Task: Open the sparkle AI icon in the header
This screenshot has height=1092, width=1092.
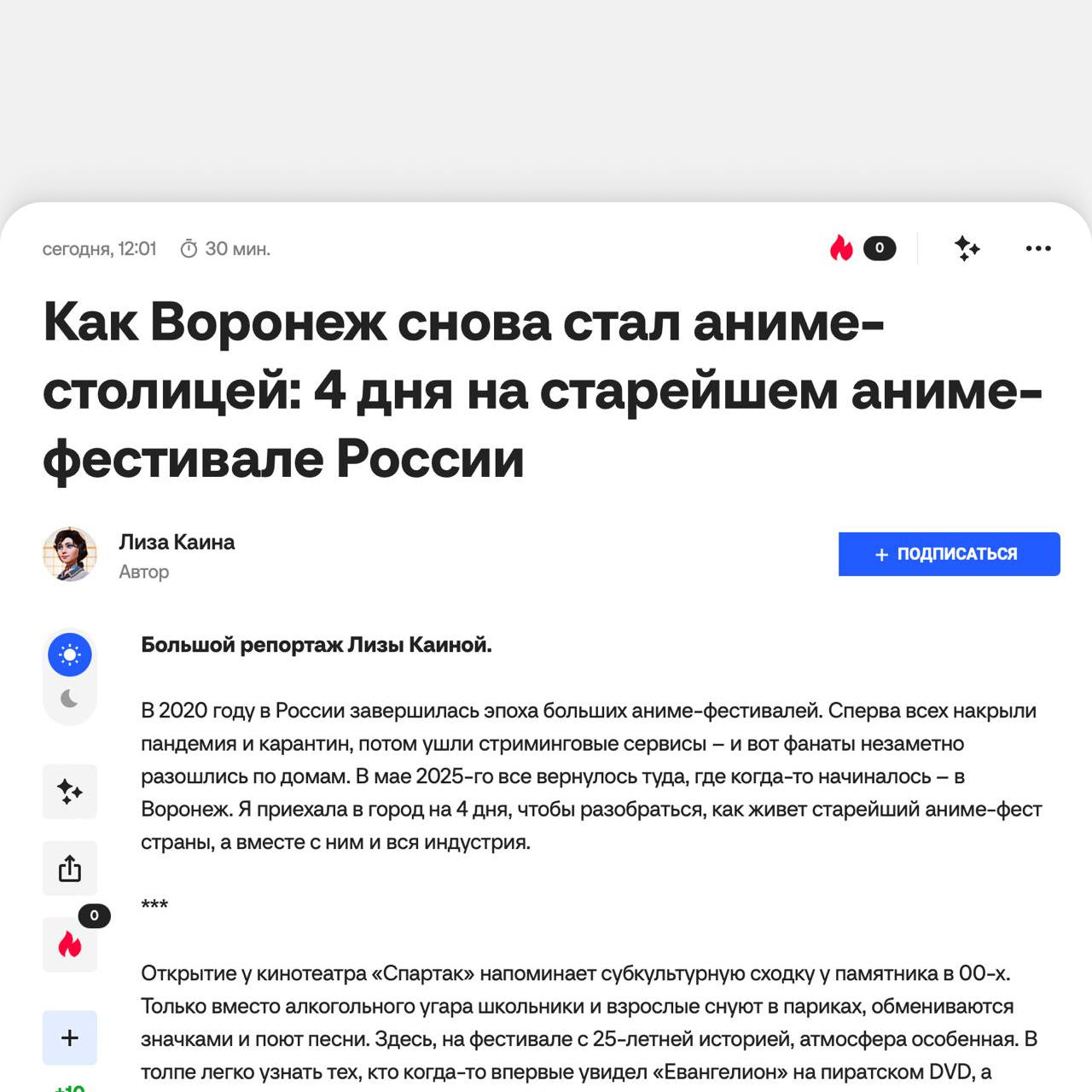Action: pyautogui.click(x=967, y=248)
